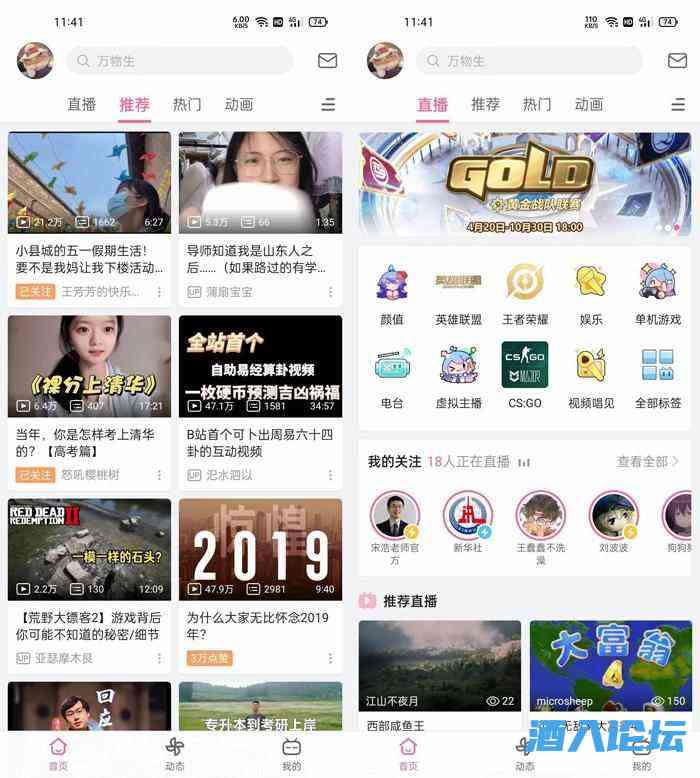
Task: Browse the 王者荣耀 live category
Action: [x=525, y=295]
